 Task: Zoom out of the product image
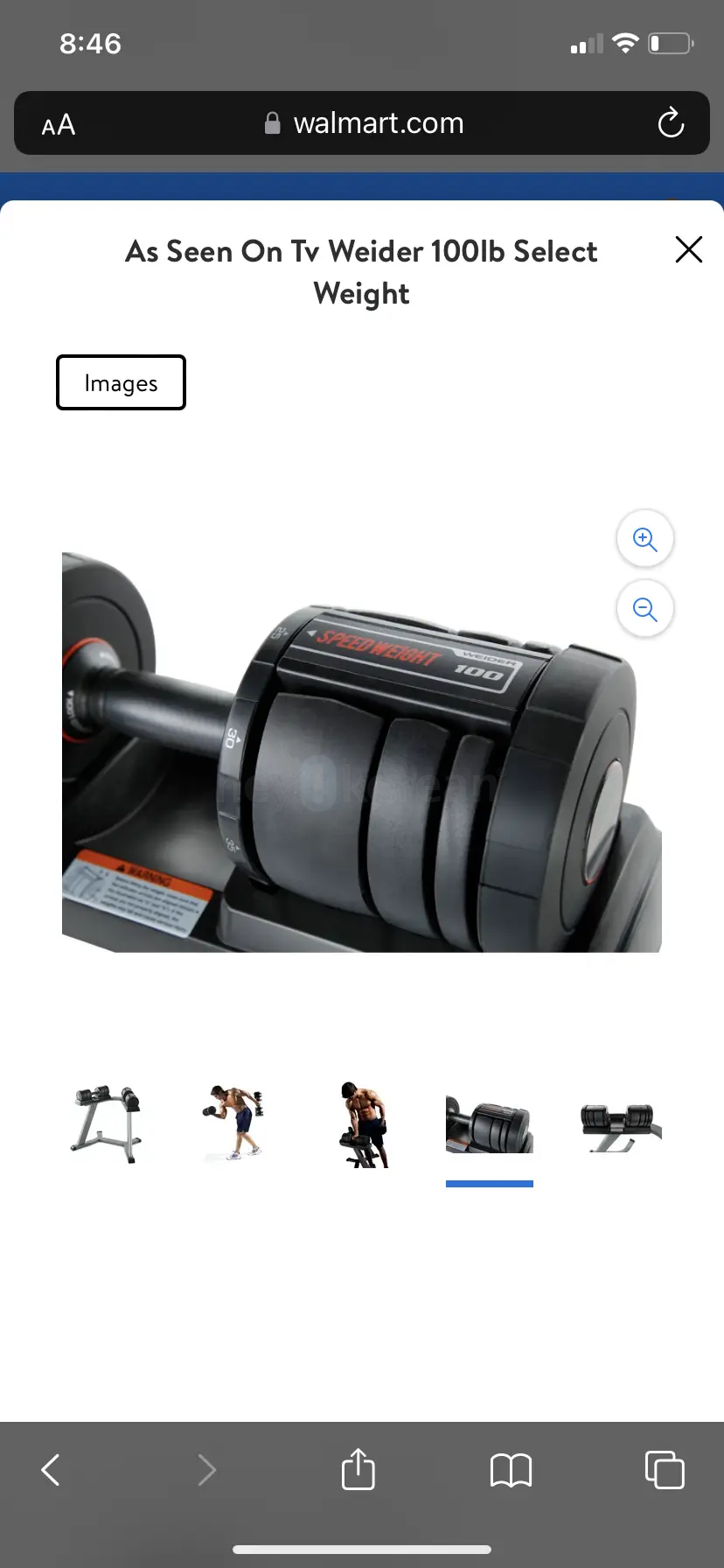click(x=644, y=609)
